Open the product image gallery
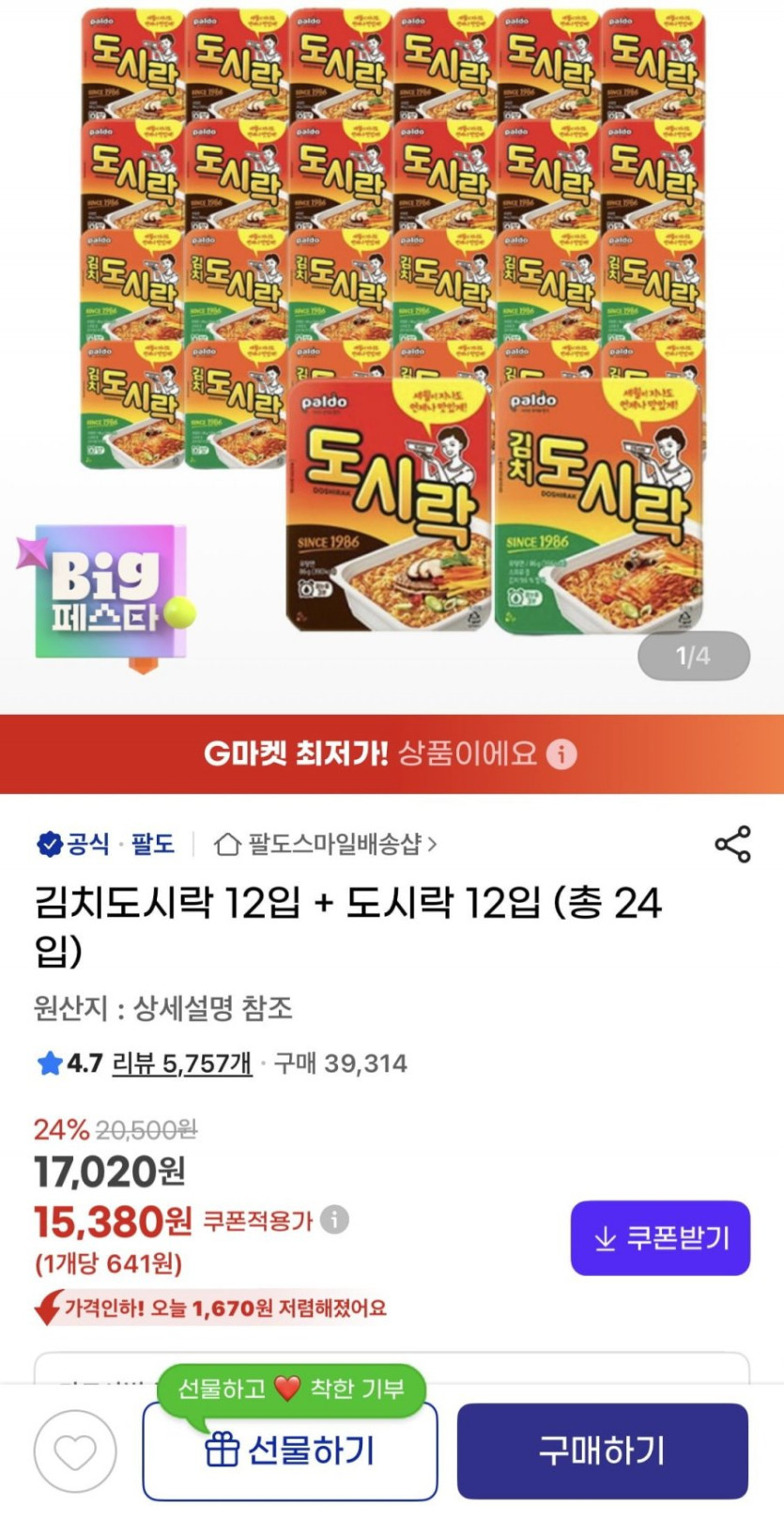 [392, 329]
